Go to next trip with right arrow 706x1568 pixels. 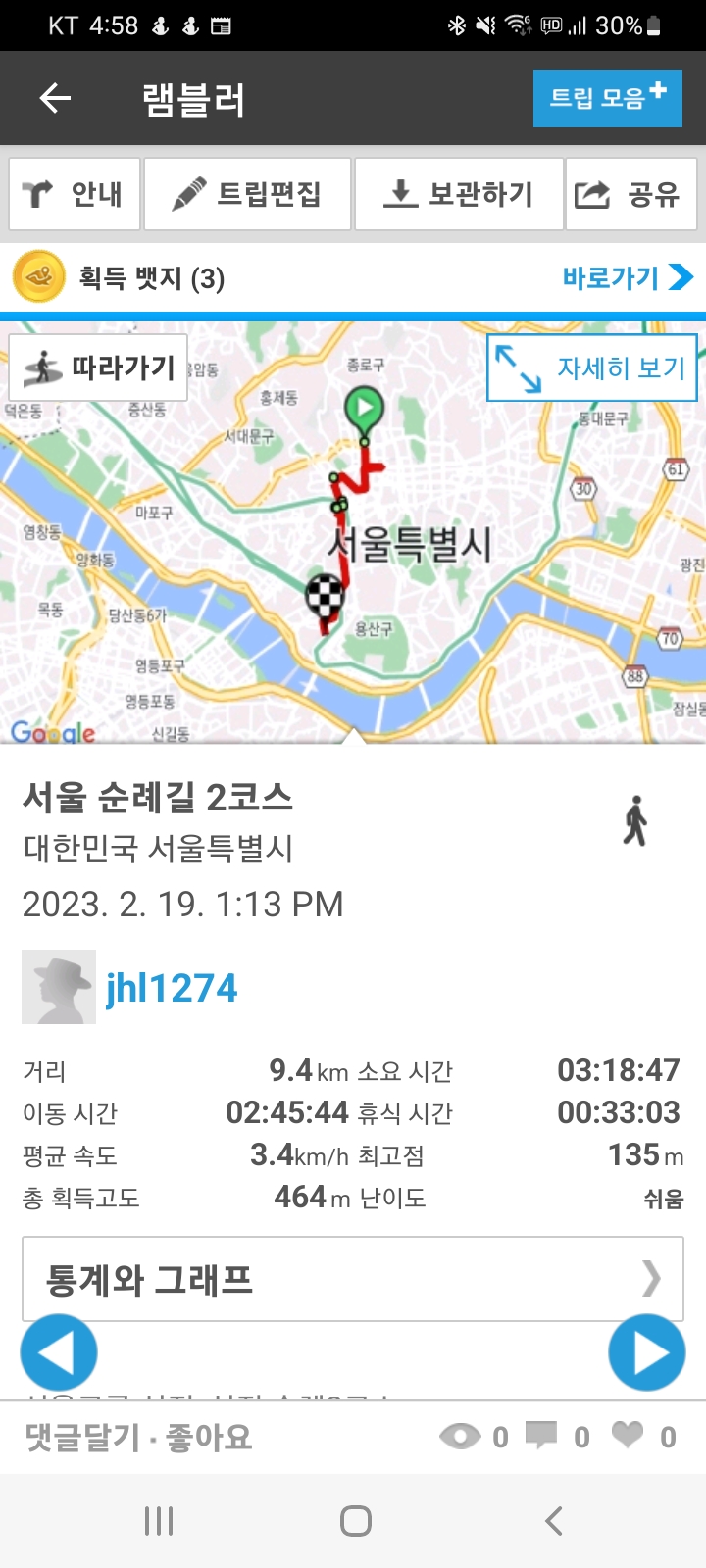pyautogui.click(x=647, y=1352)
